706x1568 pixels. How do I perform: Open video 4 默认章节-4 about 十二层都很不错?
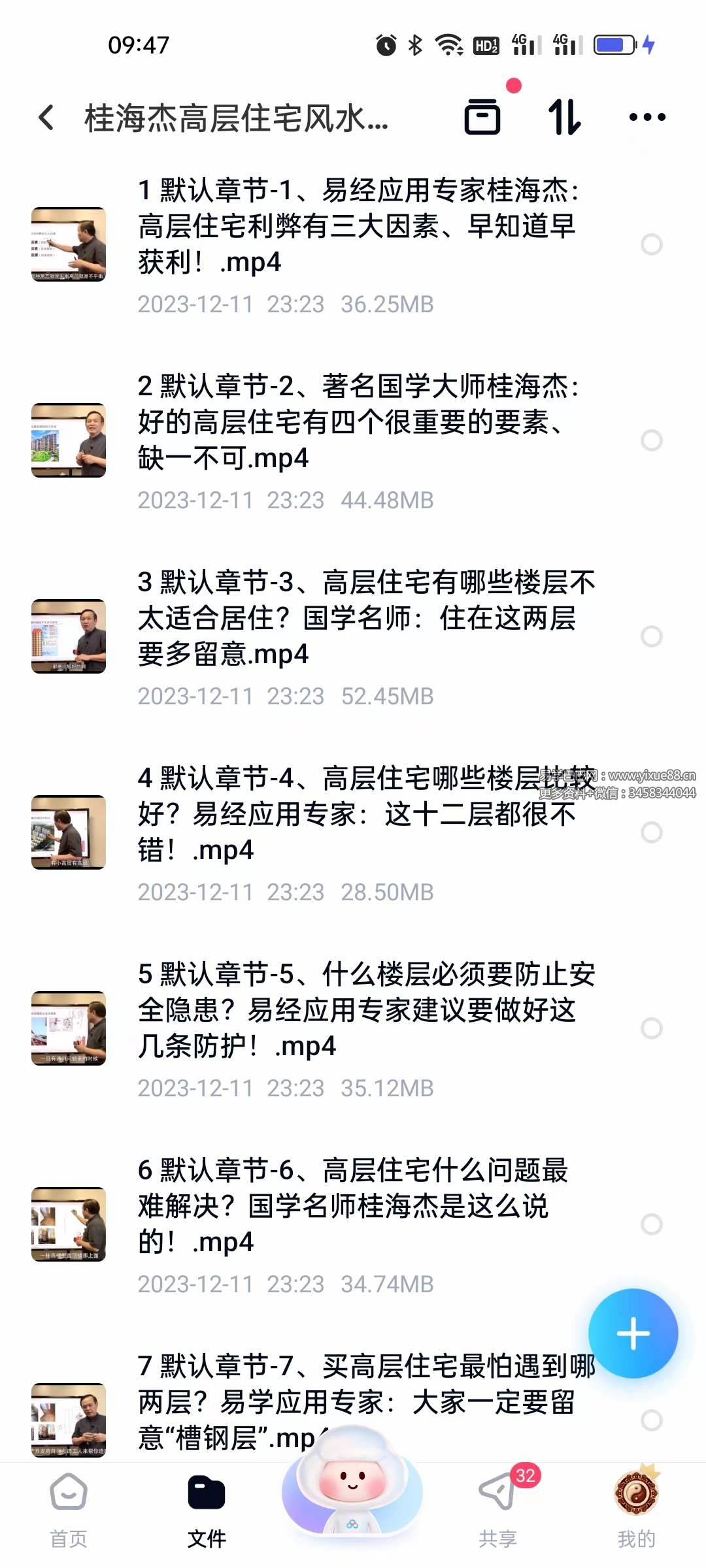click(x=356, y=814)
